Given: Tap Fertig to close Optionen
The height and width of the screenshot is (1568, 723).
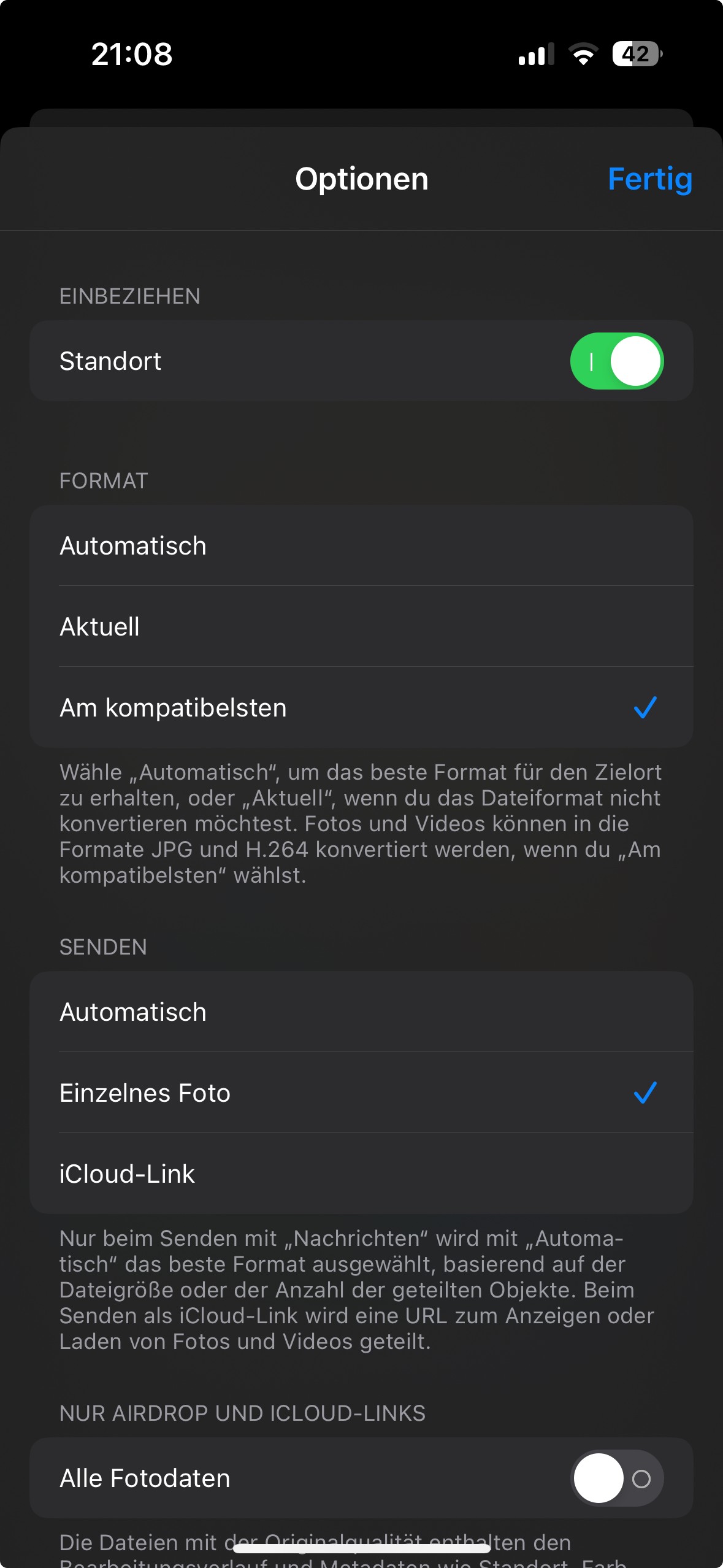Looking at the screenshot, I should tap(649, 179).
